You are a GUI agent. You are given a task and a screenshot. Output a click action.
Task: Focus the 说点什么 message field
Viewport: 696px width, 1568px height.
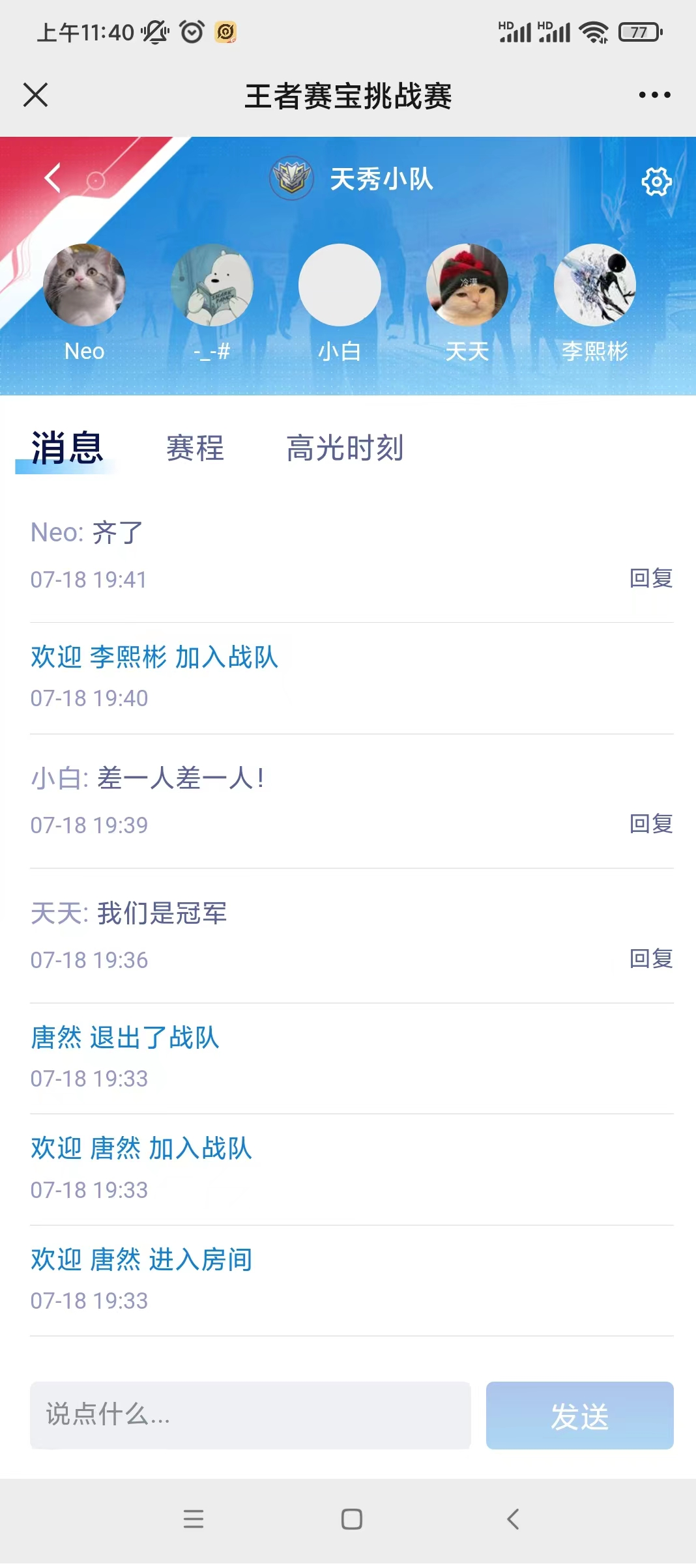(250, 1415)
